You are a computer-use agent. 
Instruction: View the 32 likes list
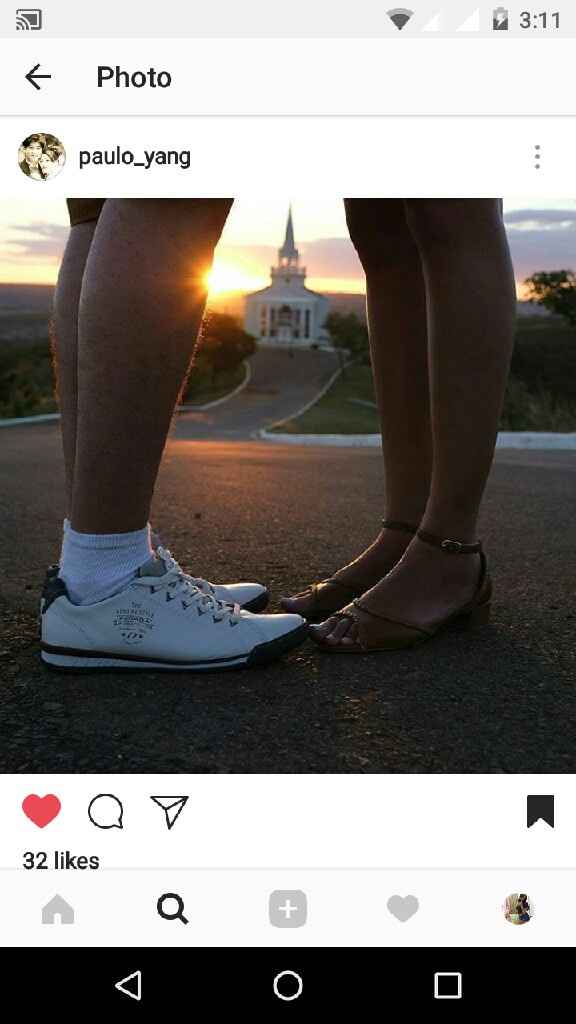point(61,861)
